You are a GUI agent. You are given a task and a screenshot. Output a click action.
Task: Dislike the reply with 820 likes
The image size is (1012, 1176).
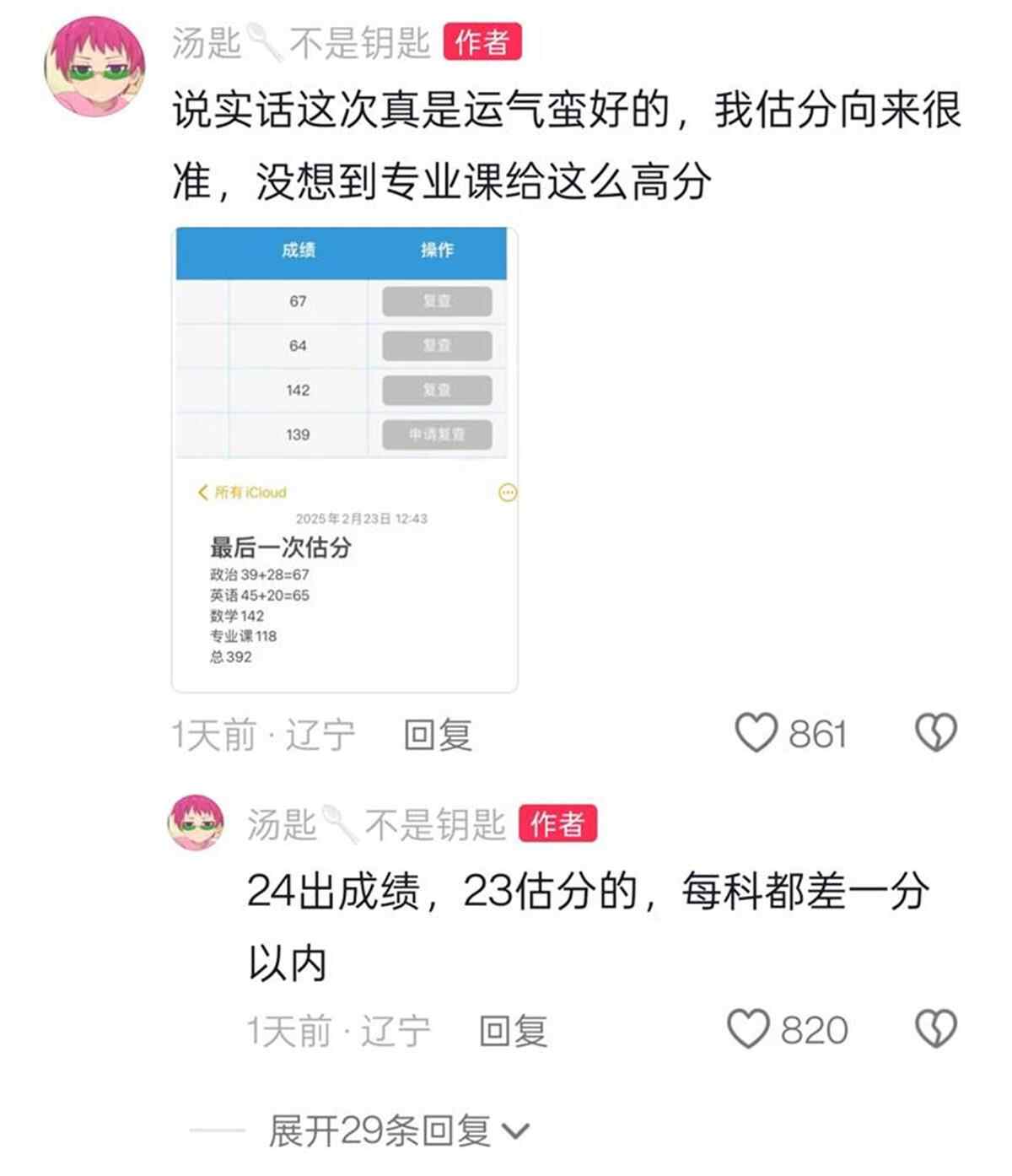(936, 1029)
